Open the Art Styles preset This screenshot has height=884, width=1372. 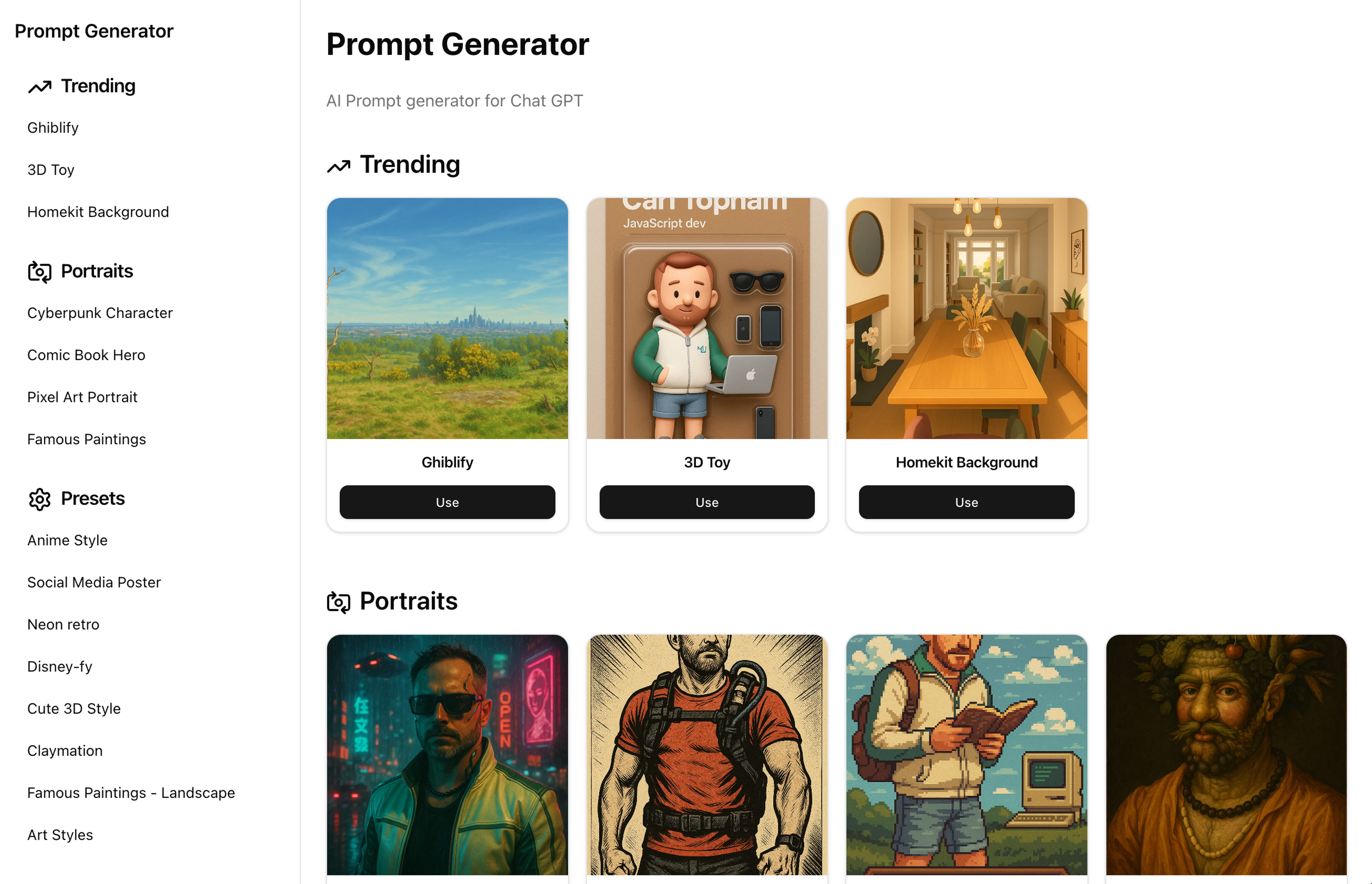click(x=60, y=835)
